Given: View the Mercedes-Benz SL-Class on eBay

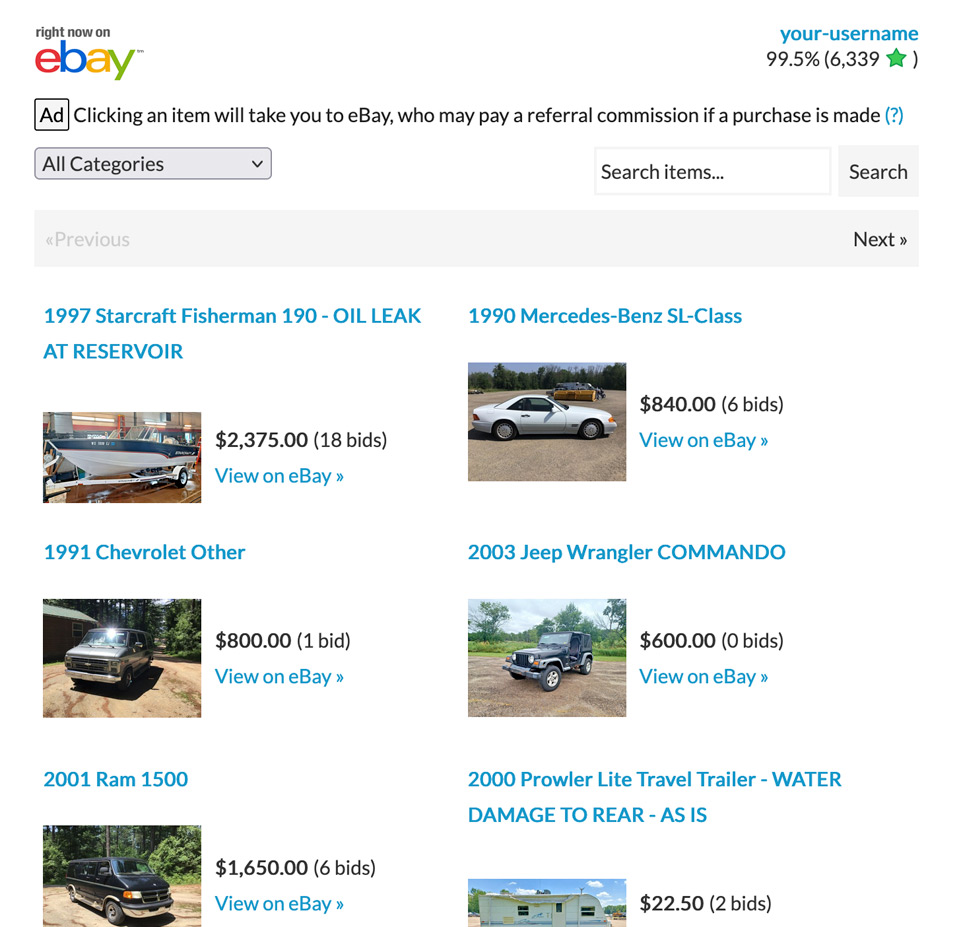Looking at the screenshot, I should (x=703, y=440).
